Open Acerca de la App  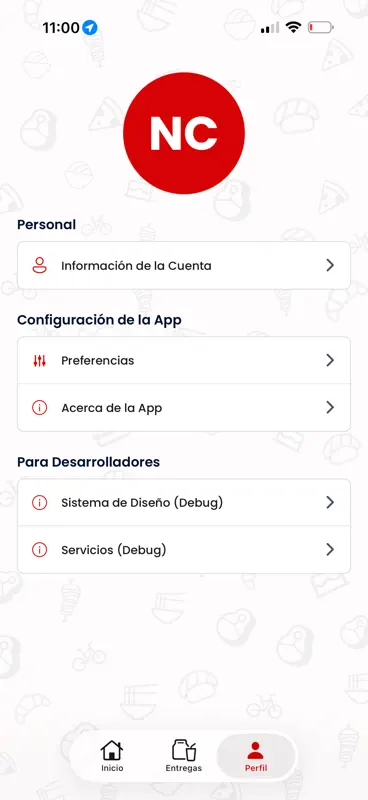click(184, 408)
